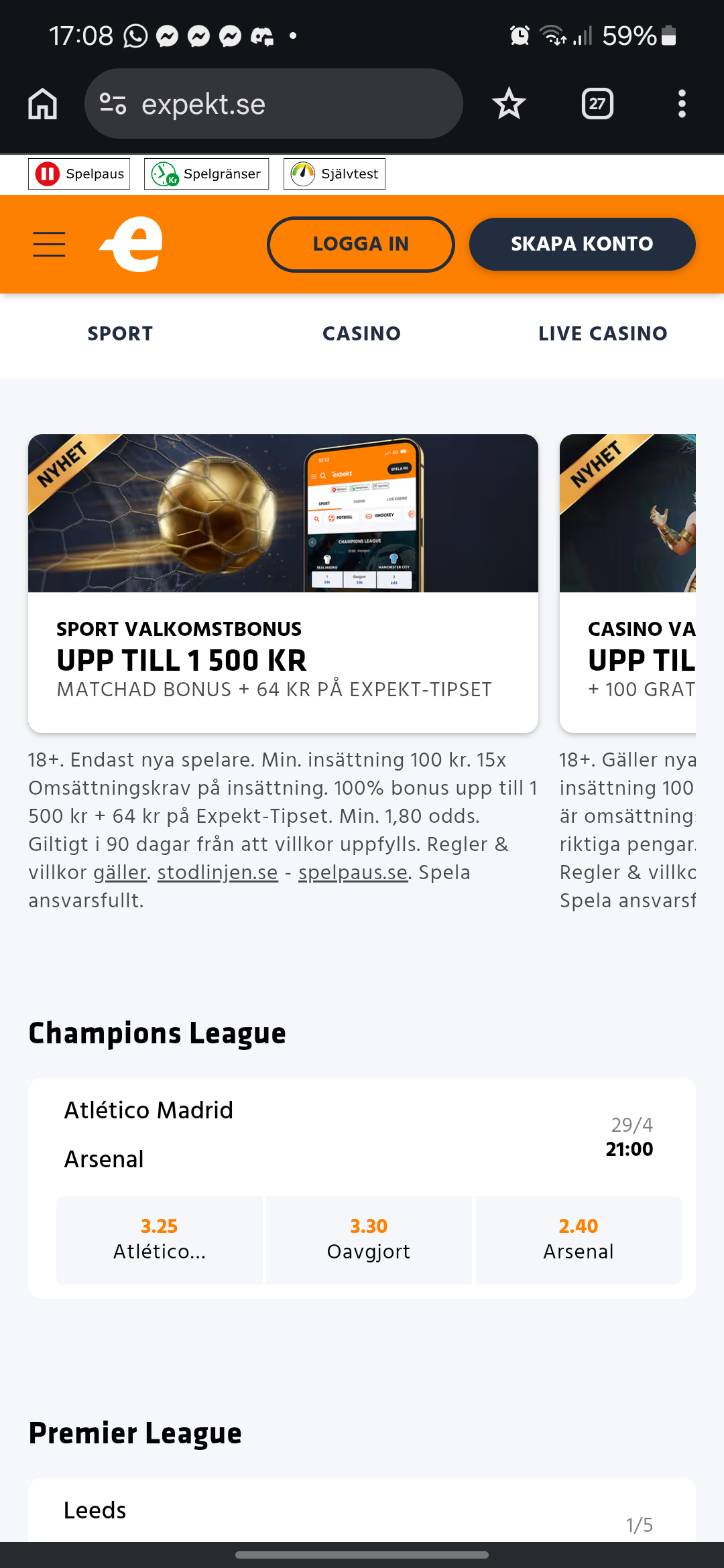Switch to the SPORT tab
Viewport: 724px width, 1568px height.
point(121,334)
